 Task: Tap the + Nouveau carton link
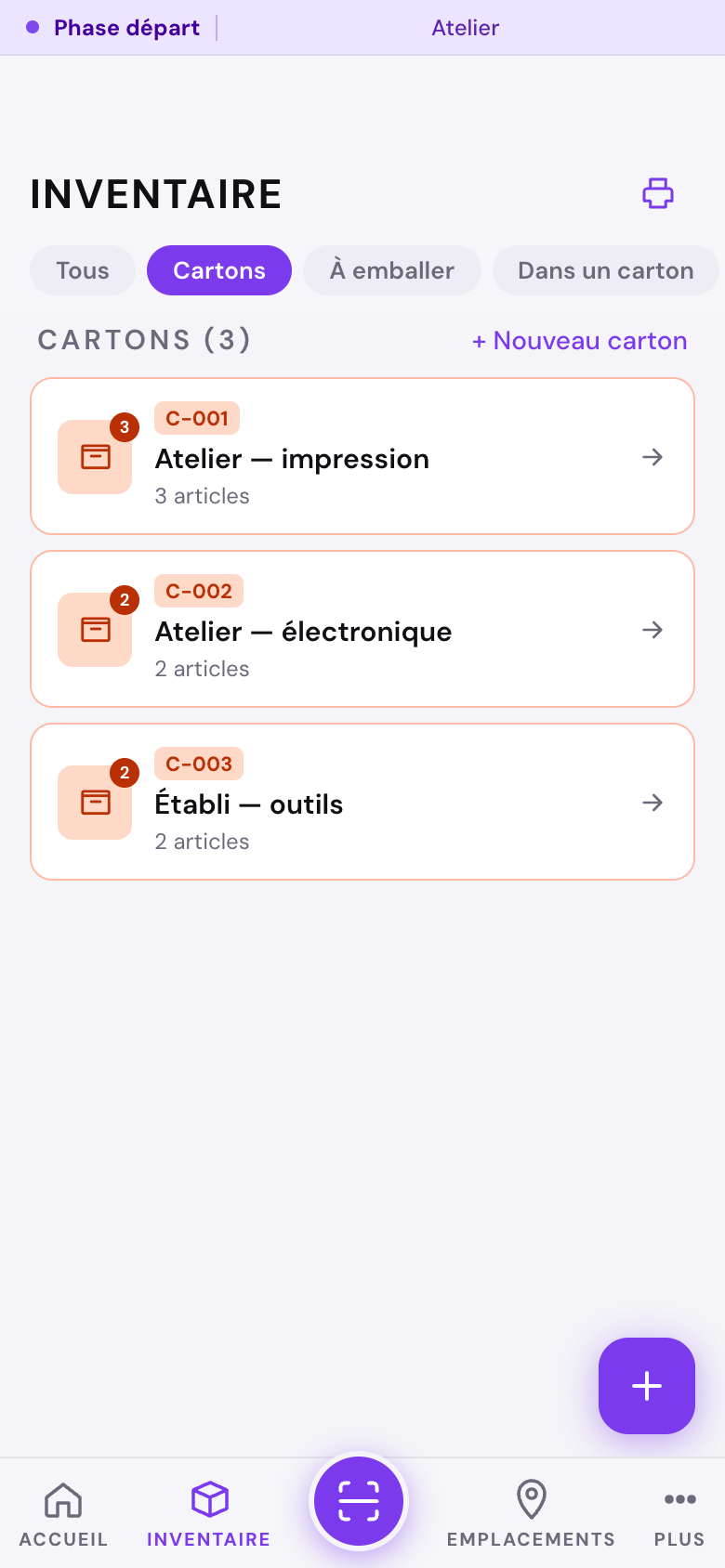pos(580,341)
